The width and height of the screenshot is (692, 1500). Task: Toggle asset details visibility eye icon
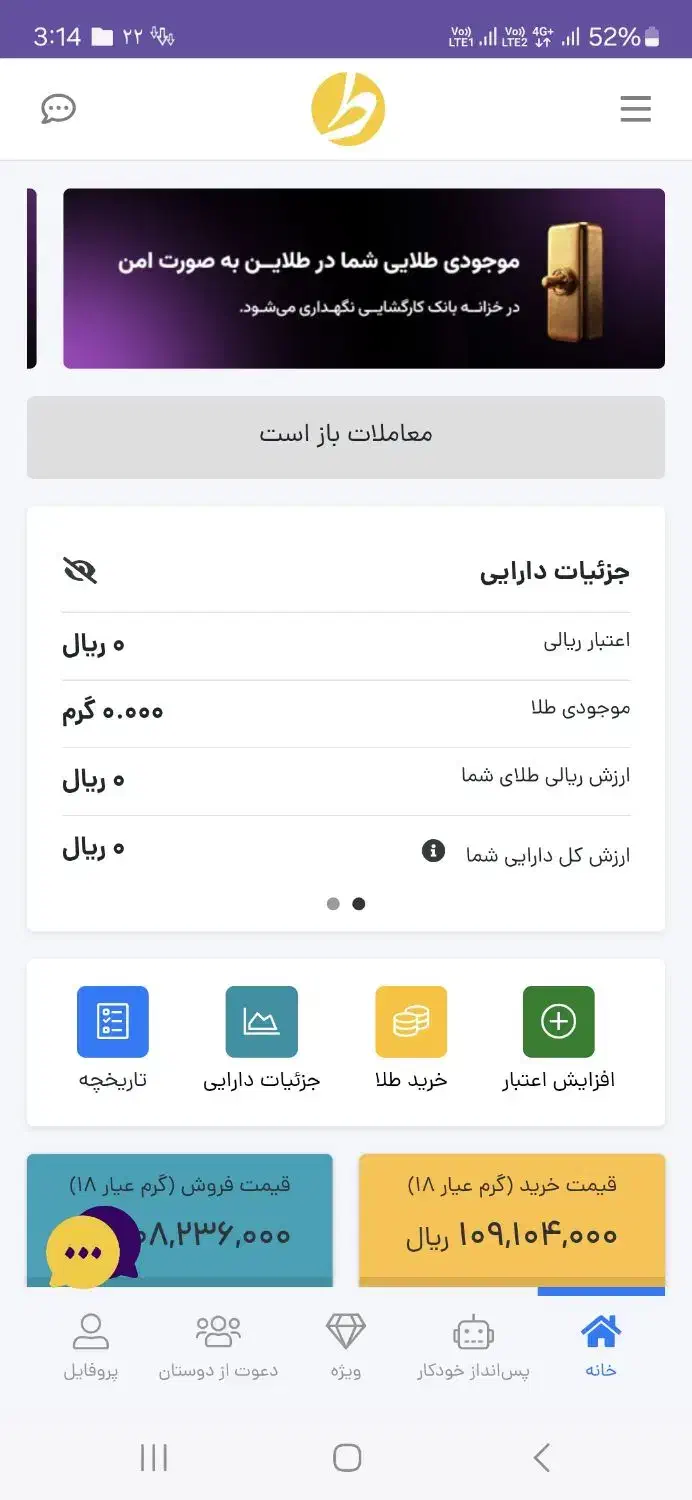tap(79, 571)
